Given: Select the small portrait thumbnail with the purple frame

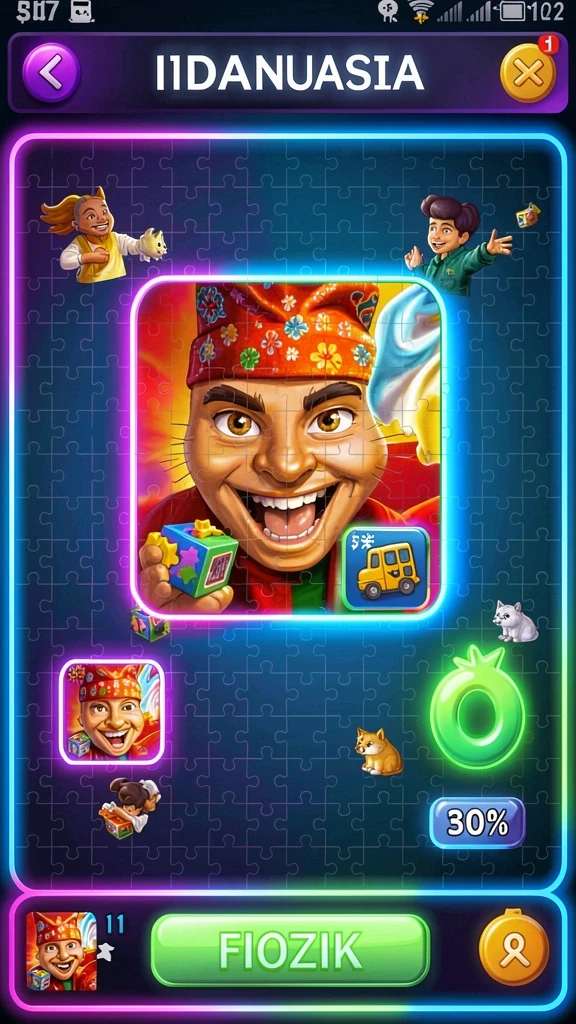Looking at the screenshot, I should click(x=112, y=712).
